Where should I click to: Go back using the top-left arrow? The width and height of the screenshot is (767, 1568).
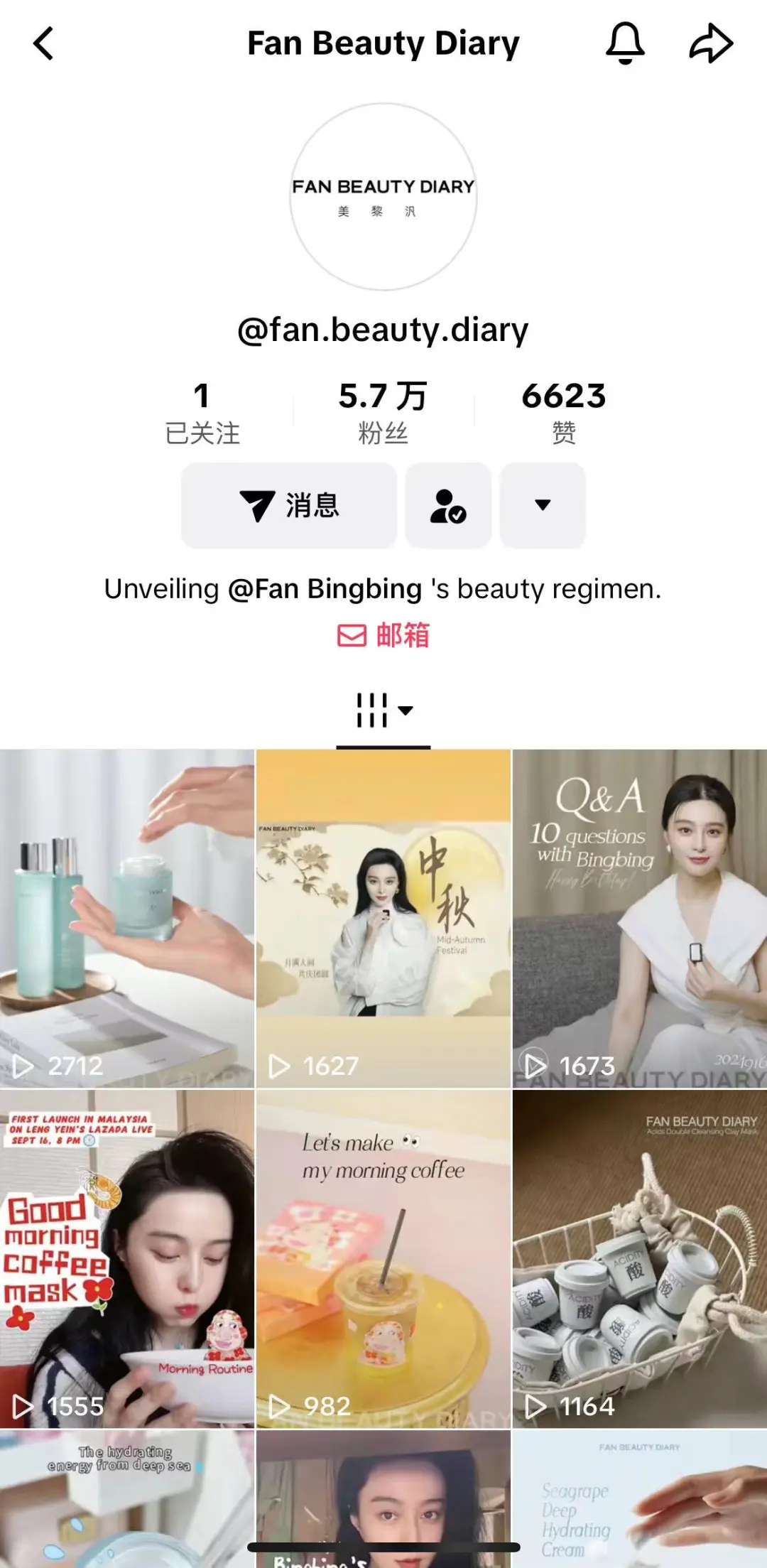click(44, 44)
